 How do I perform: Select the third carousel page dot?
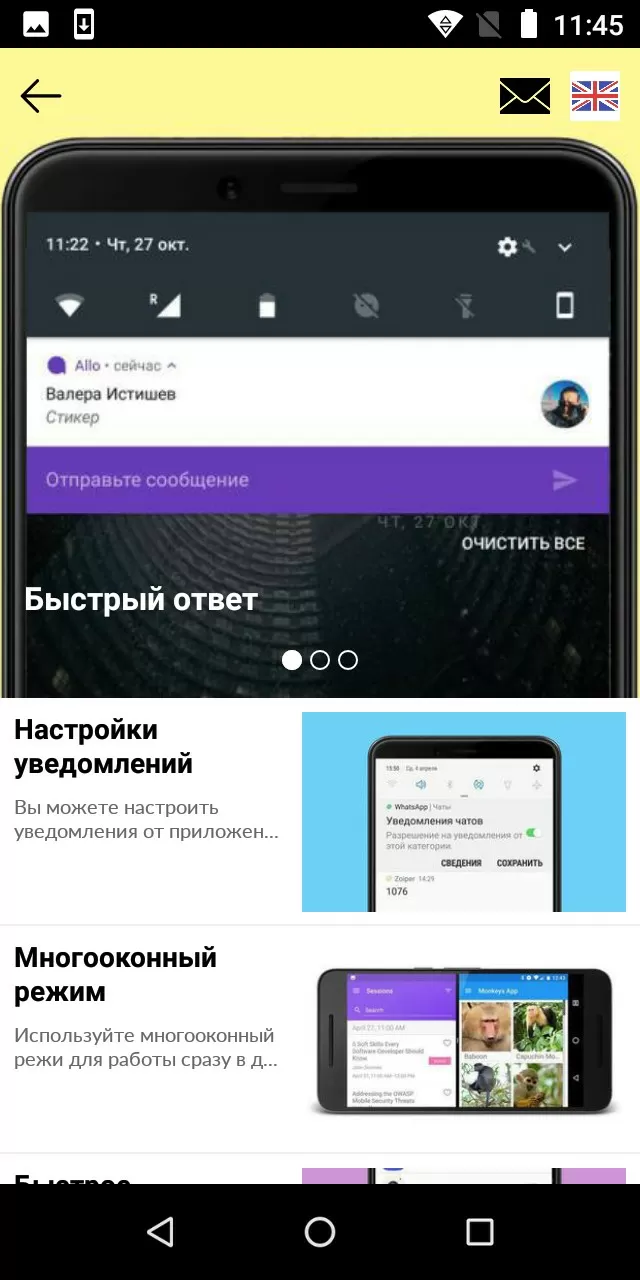(x=348, y=660)
